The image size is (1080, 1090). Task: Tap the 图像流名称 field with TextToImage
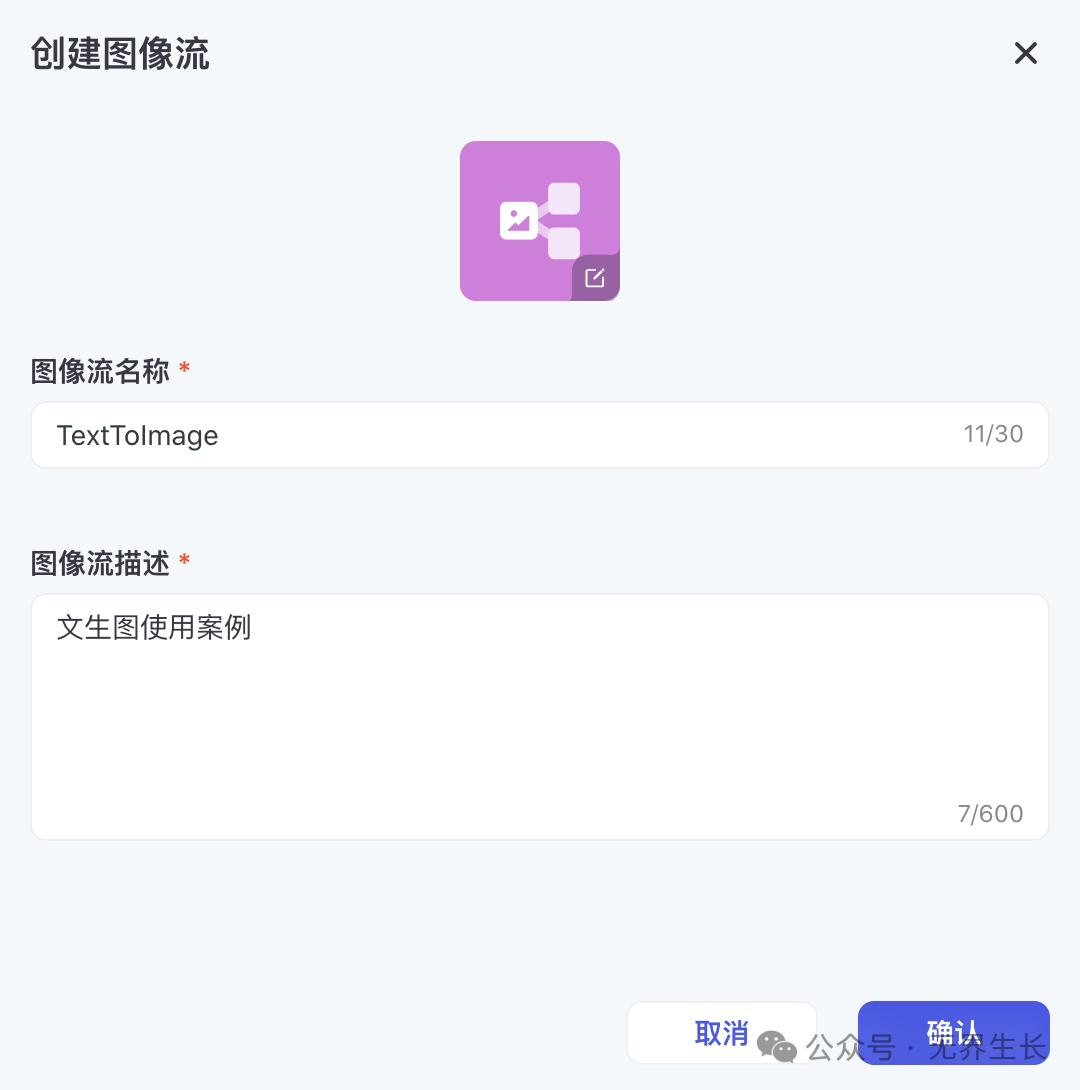point(500,435)
